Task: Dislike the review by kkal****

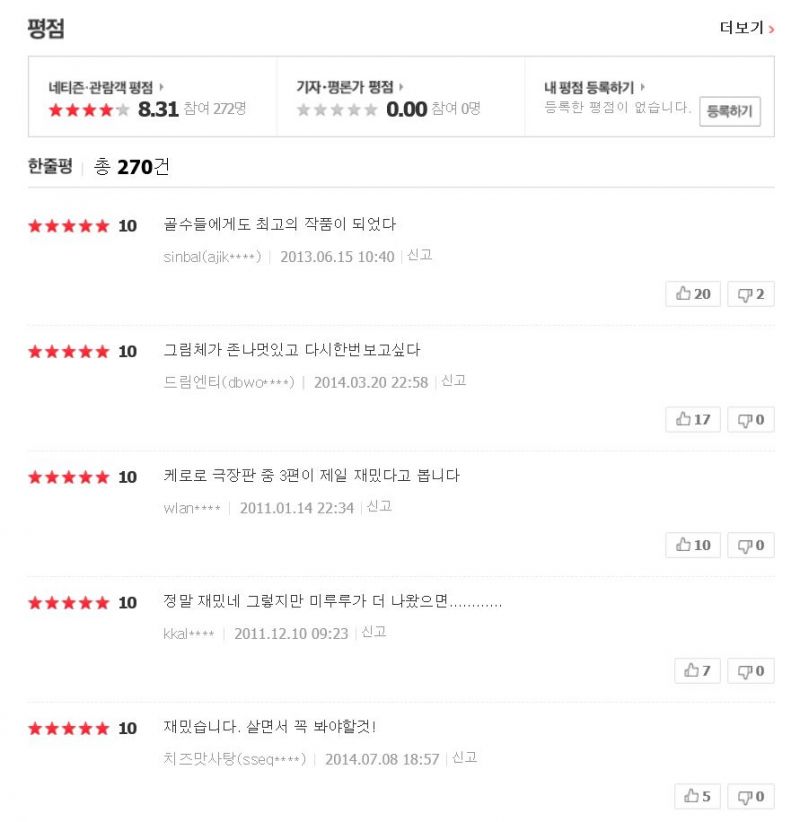Action: (751, 671)
